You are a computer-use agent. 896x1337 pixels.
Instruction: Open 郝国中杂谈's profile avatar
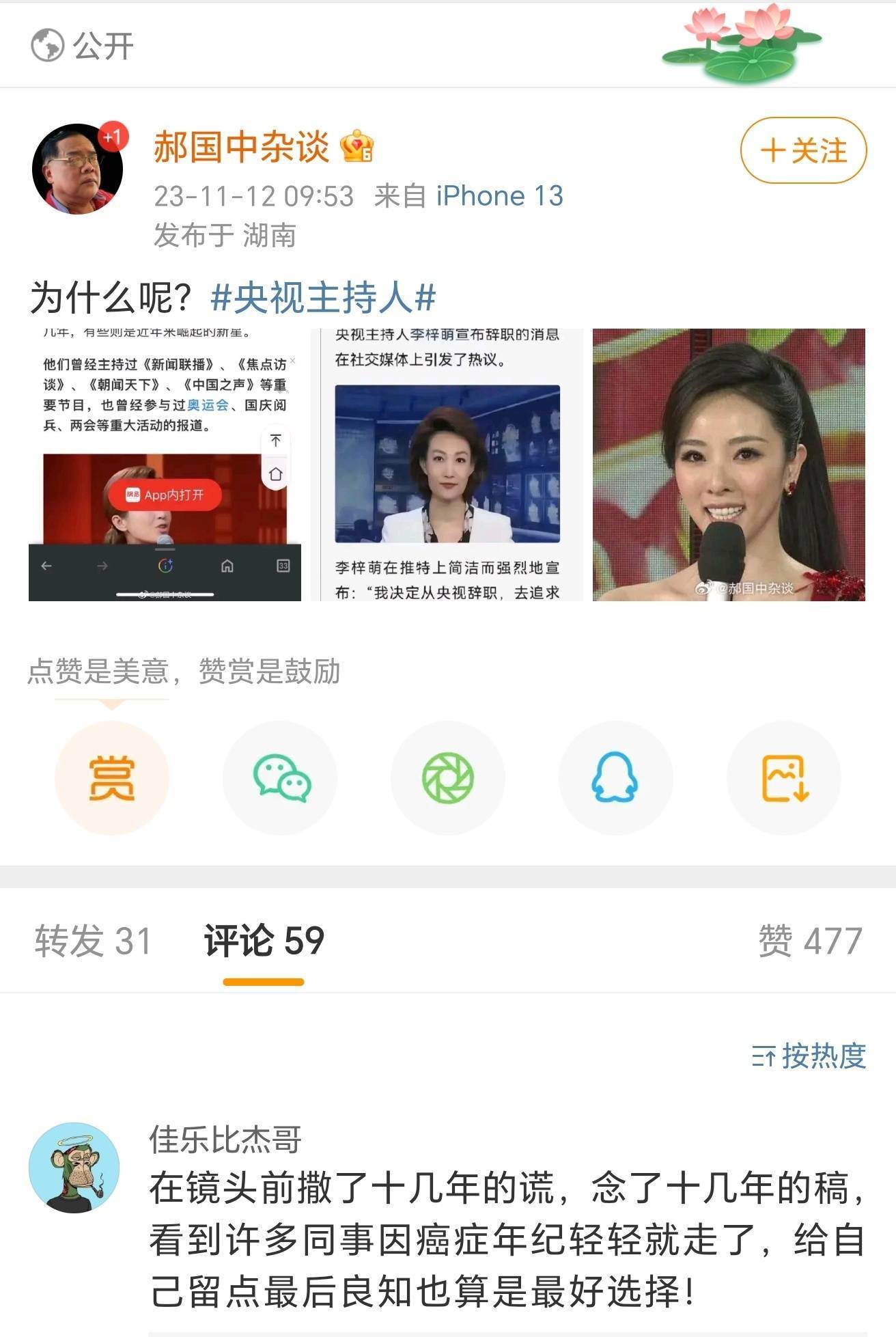tap(77, 169)
